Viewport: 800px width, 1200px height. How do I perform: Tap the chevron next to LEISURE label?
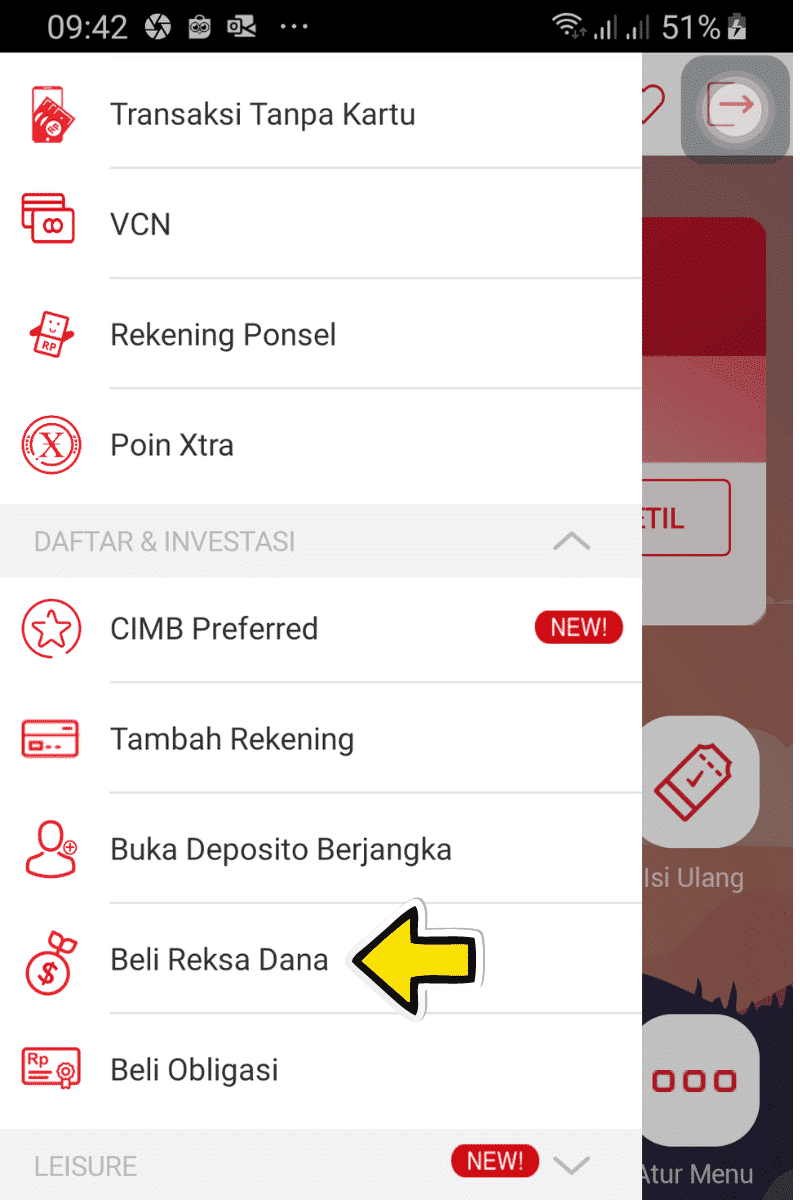tap(571, 1163)
